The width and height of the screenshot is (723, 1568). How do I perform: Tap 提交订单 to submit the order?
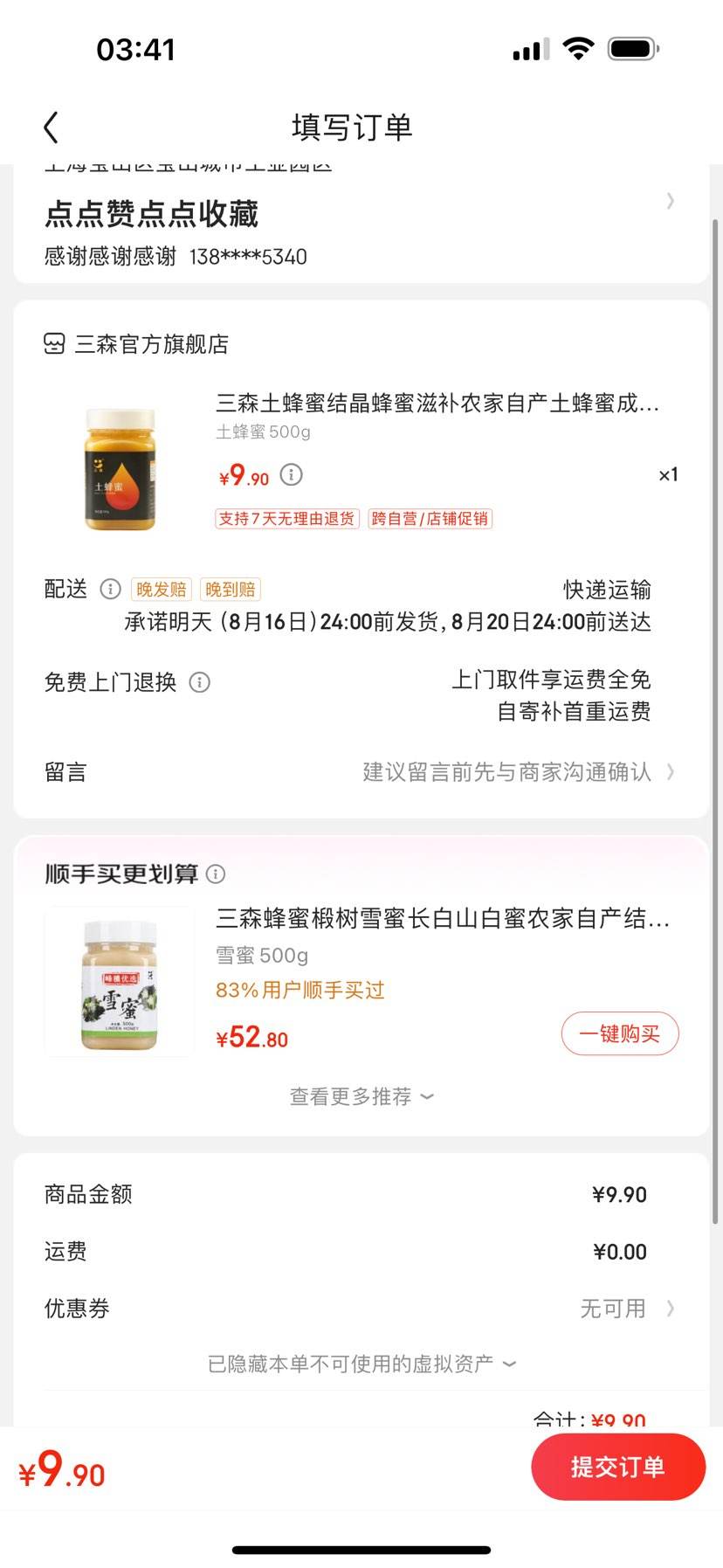(618, 1467)
